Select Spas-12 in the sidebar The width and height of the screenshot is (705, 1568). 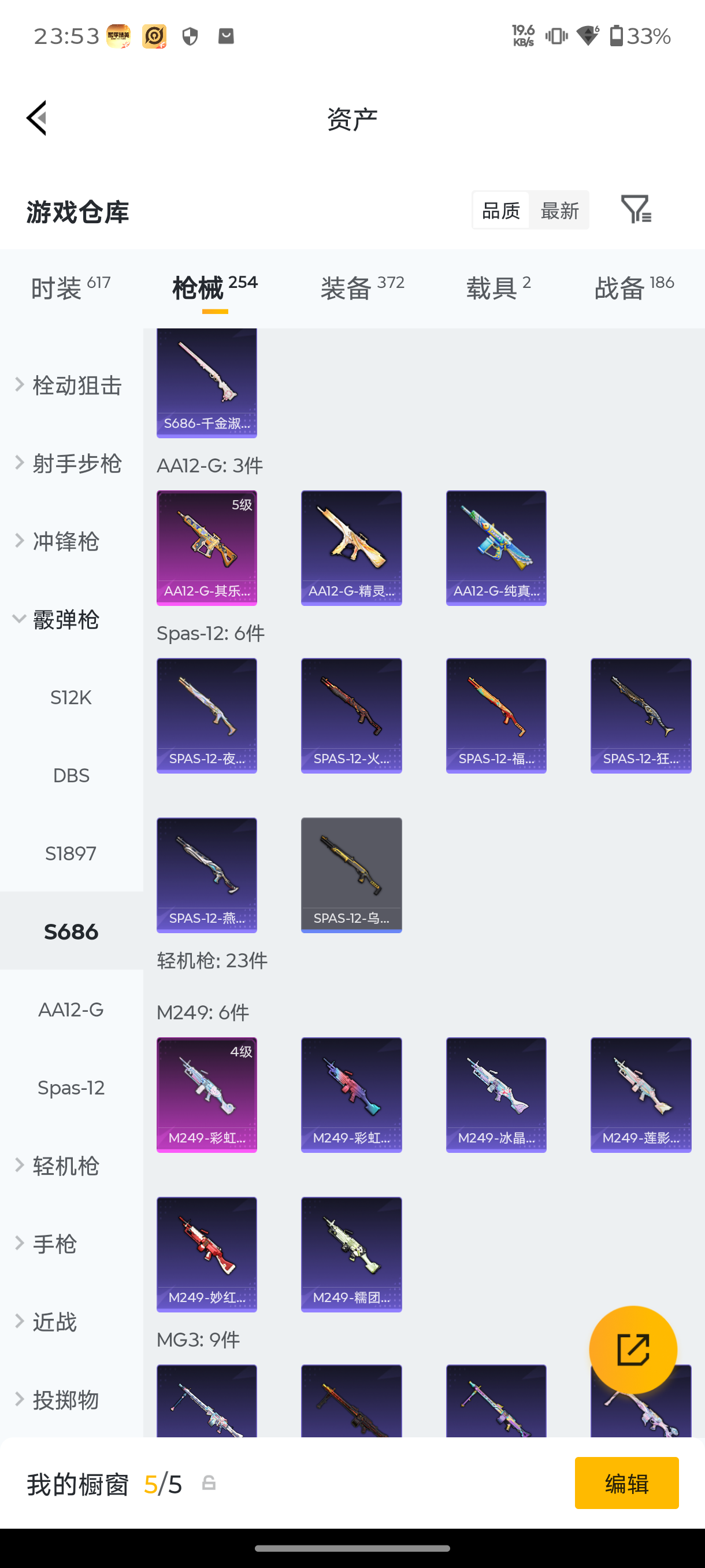71,1088
